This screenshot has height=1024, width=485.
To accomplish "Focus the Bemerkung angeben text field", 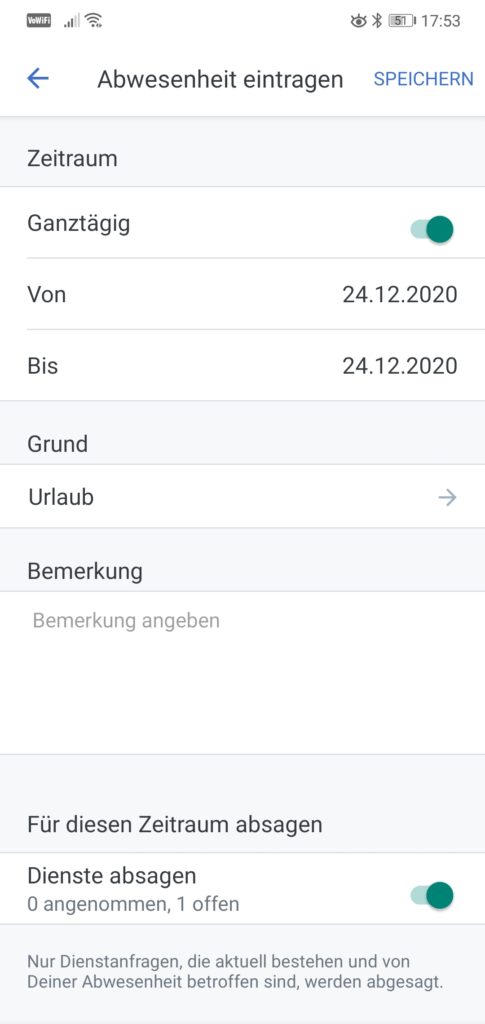I will pos(242,673).
